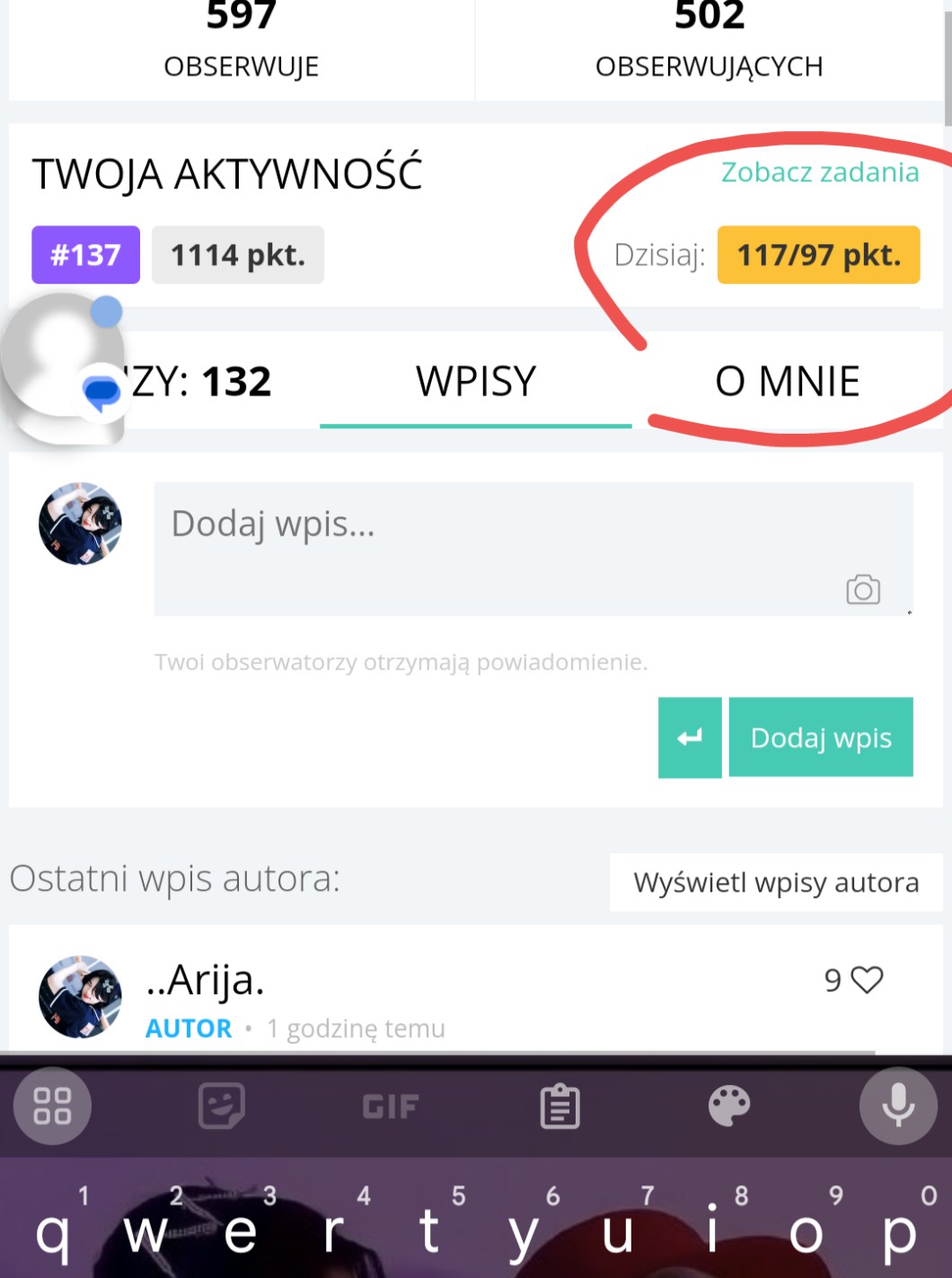Viewport: 952px width, 1278px height.
Task: Open the OBSERWUJĄCYCH followers list
Action: (x=710, y=45)
